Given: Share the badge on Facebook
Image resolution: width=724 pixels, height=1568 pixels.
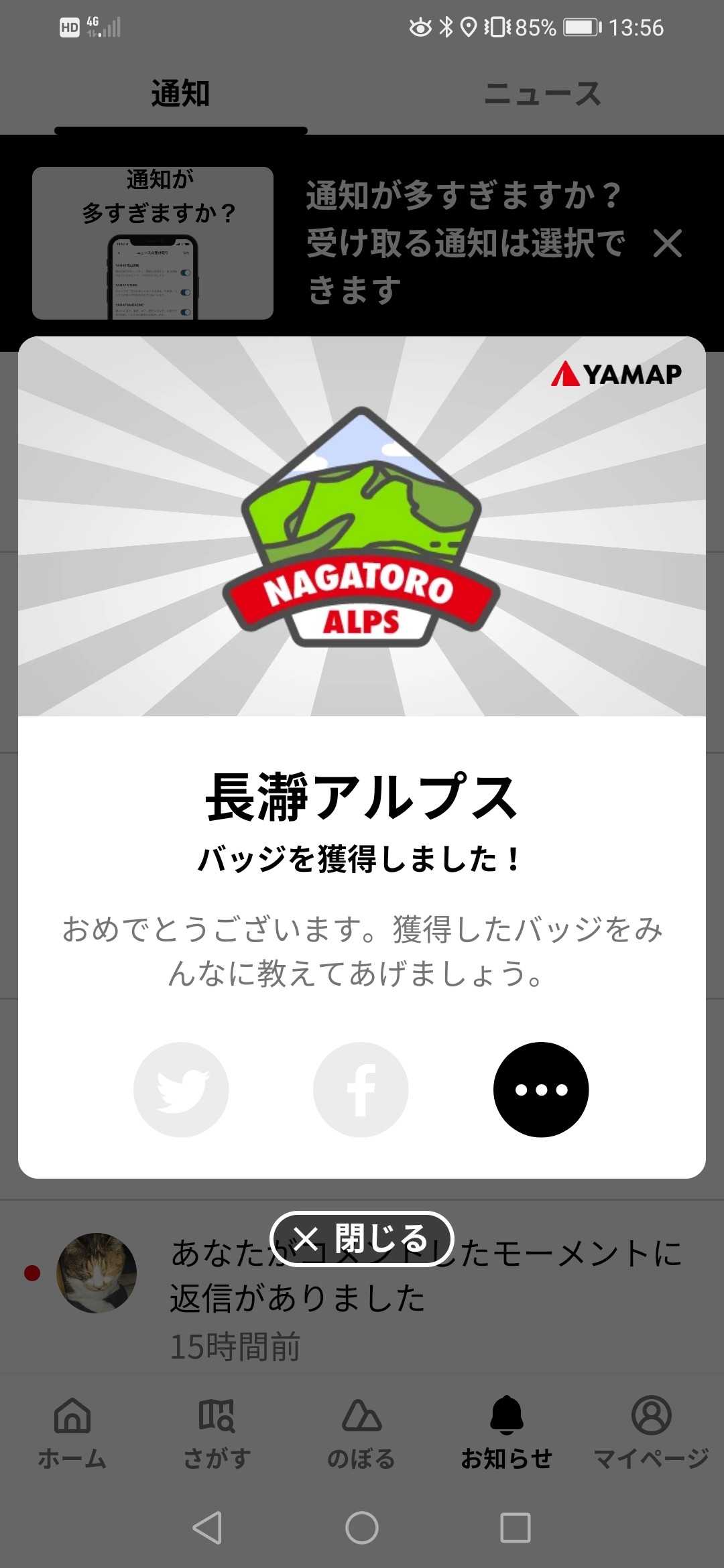Looking at the screenshot, I should tap(361, 1089).
